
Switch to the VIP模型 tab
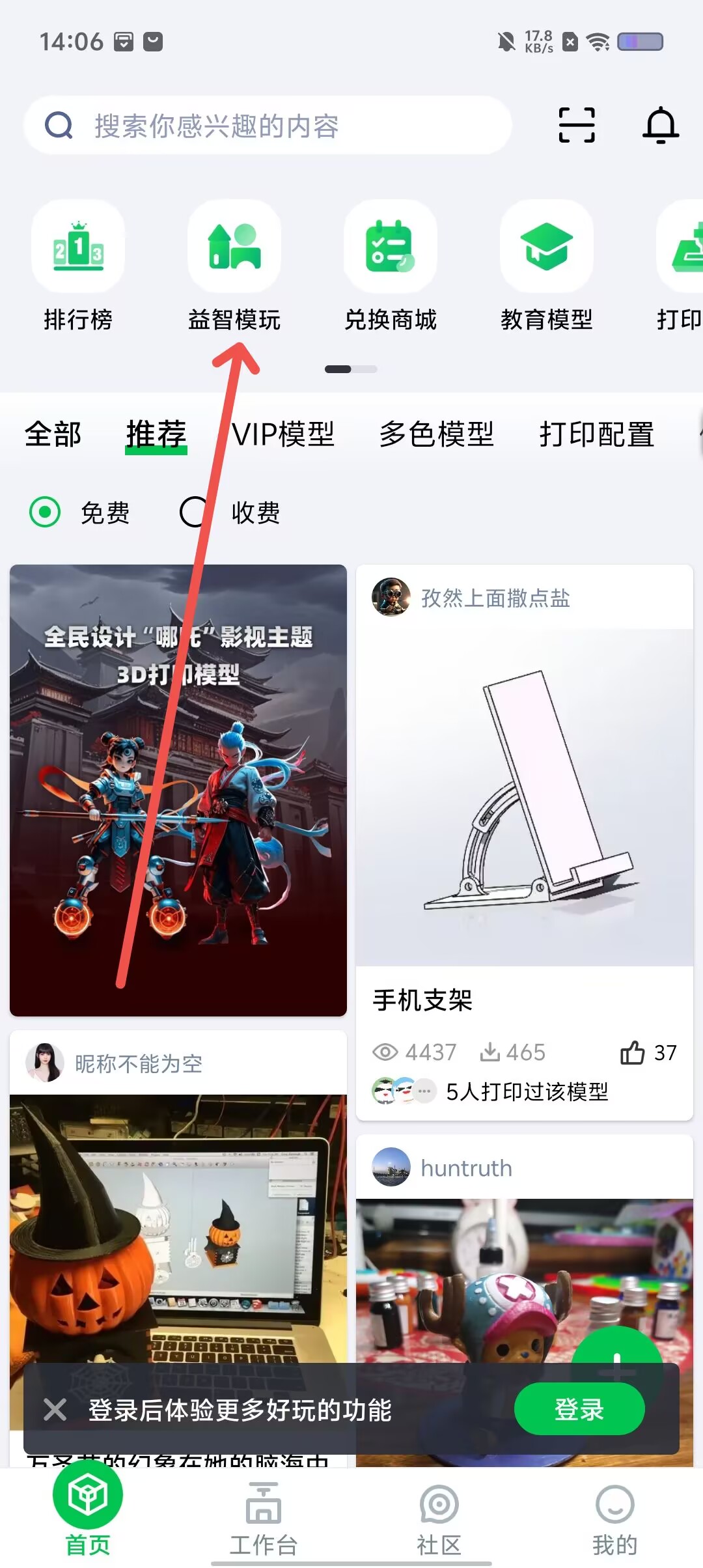coord(284,434)
